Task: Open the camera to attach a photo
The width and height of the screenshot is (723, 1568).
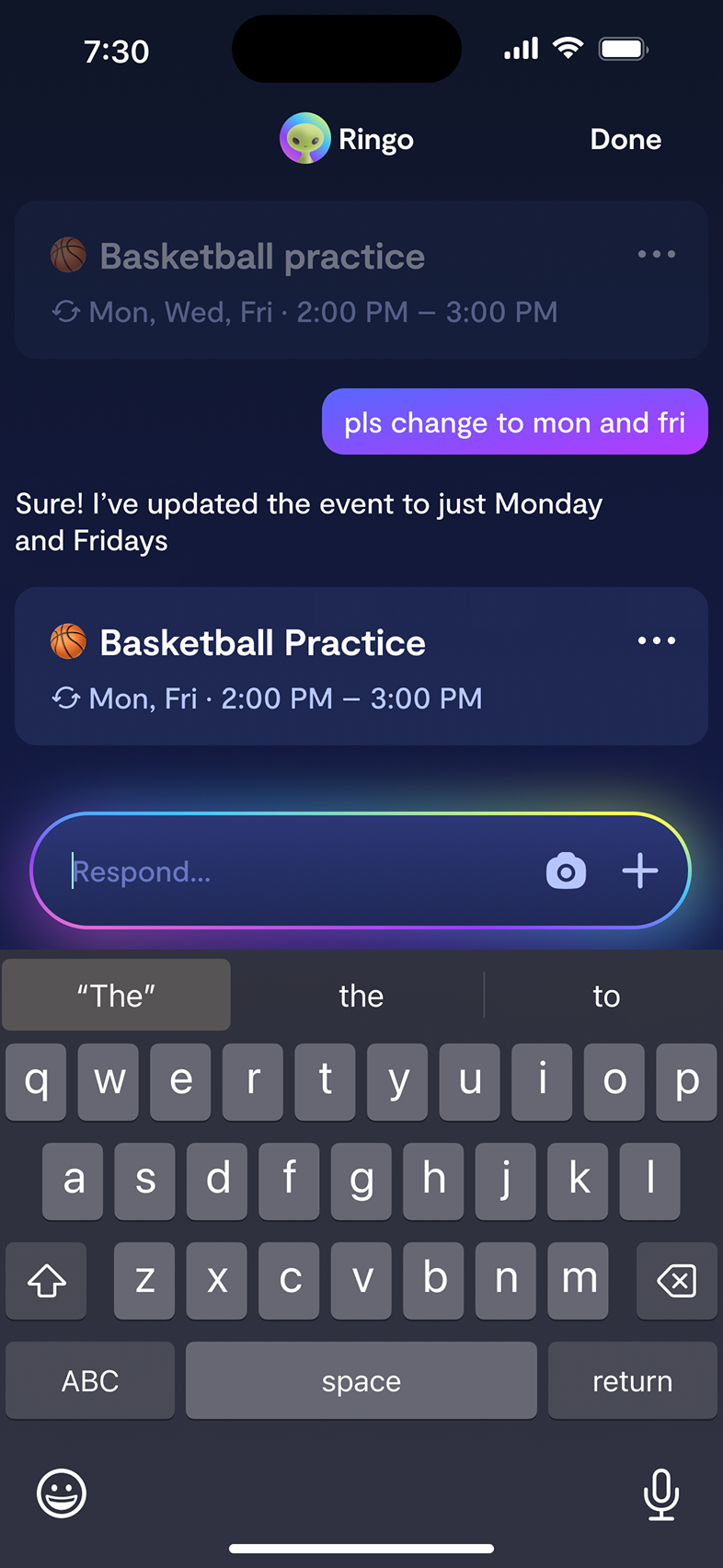Action: pyautogui.click(x=566, y=870)
